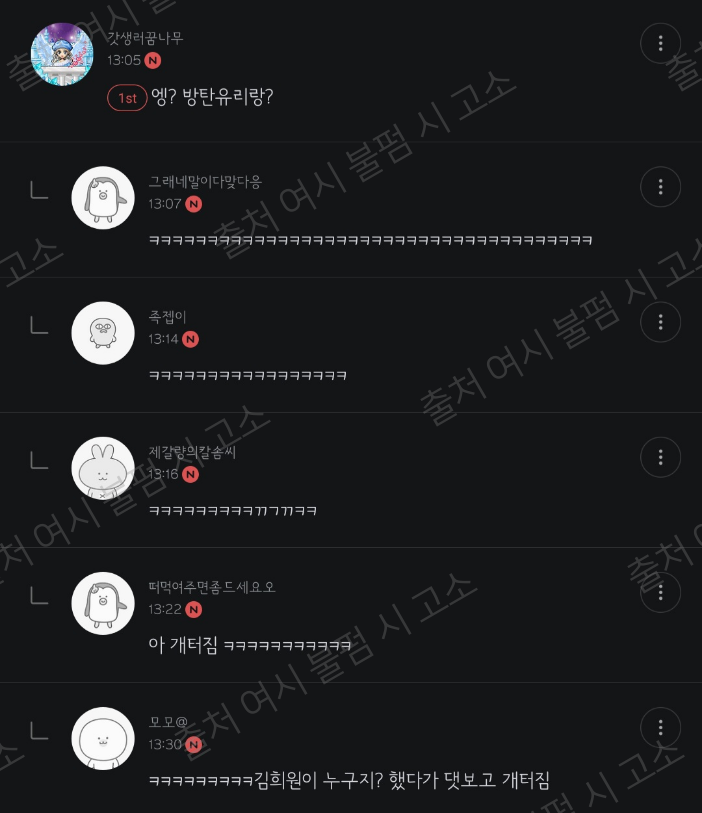
Task: Open the overflow menu on 제갈량의칼솜씨's reply
Action: [x=661, y=457]
